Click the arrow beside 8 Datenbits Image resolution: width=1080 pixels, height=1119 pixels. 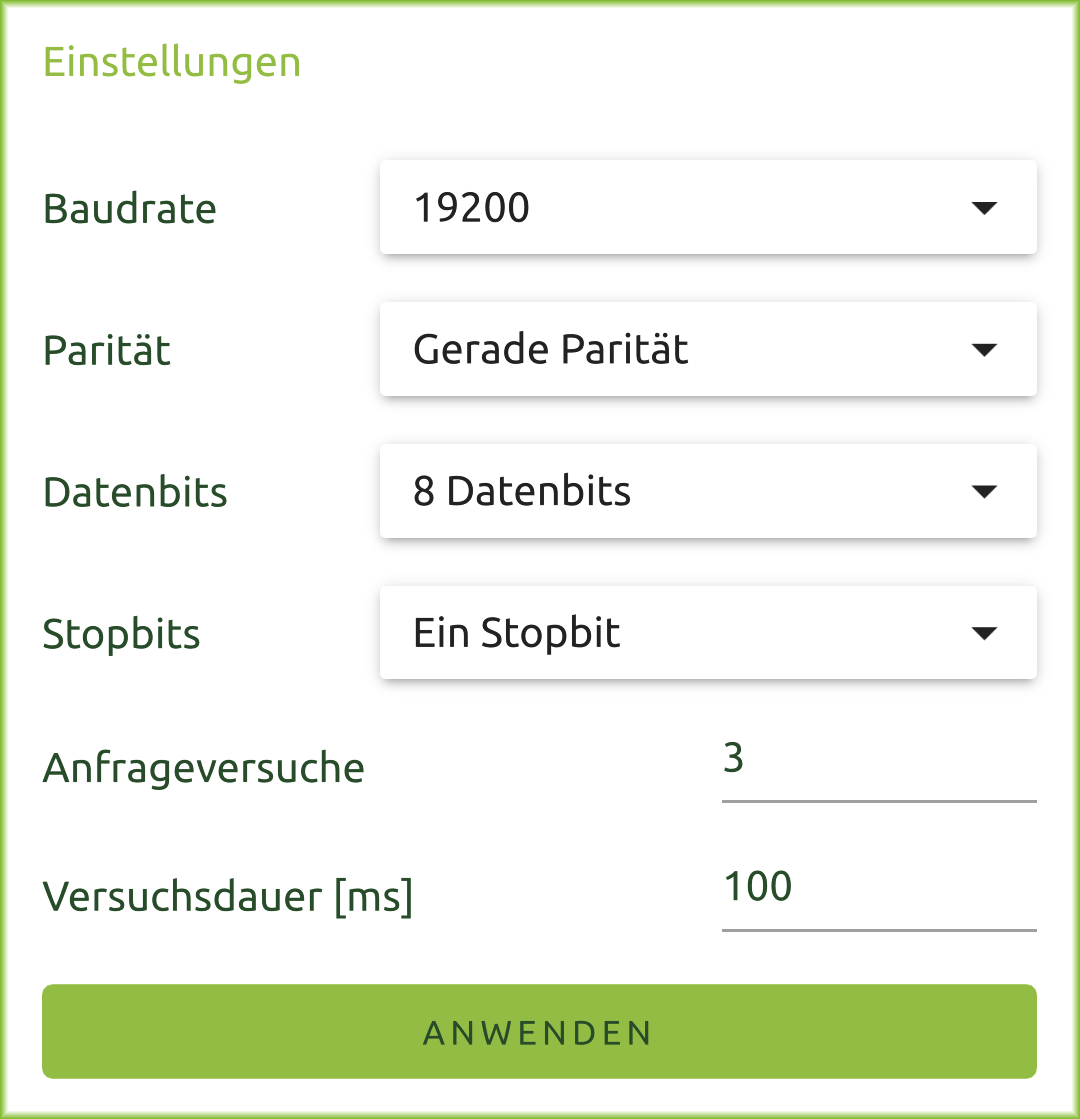coord(985,491)
